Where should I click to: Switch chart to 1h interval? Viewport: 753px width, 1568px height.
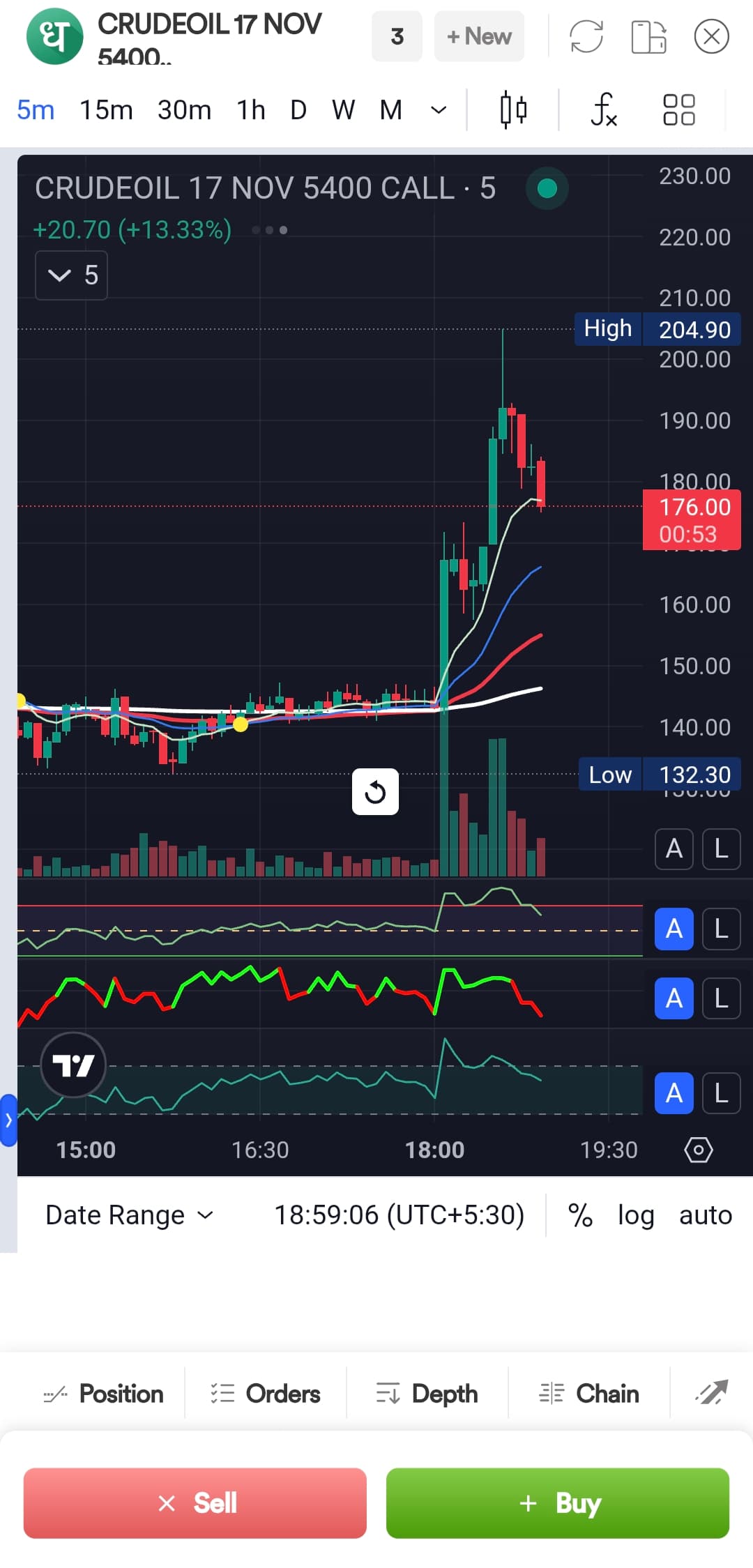point(251,110)
